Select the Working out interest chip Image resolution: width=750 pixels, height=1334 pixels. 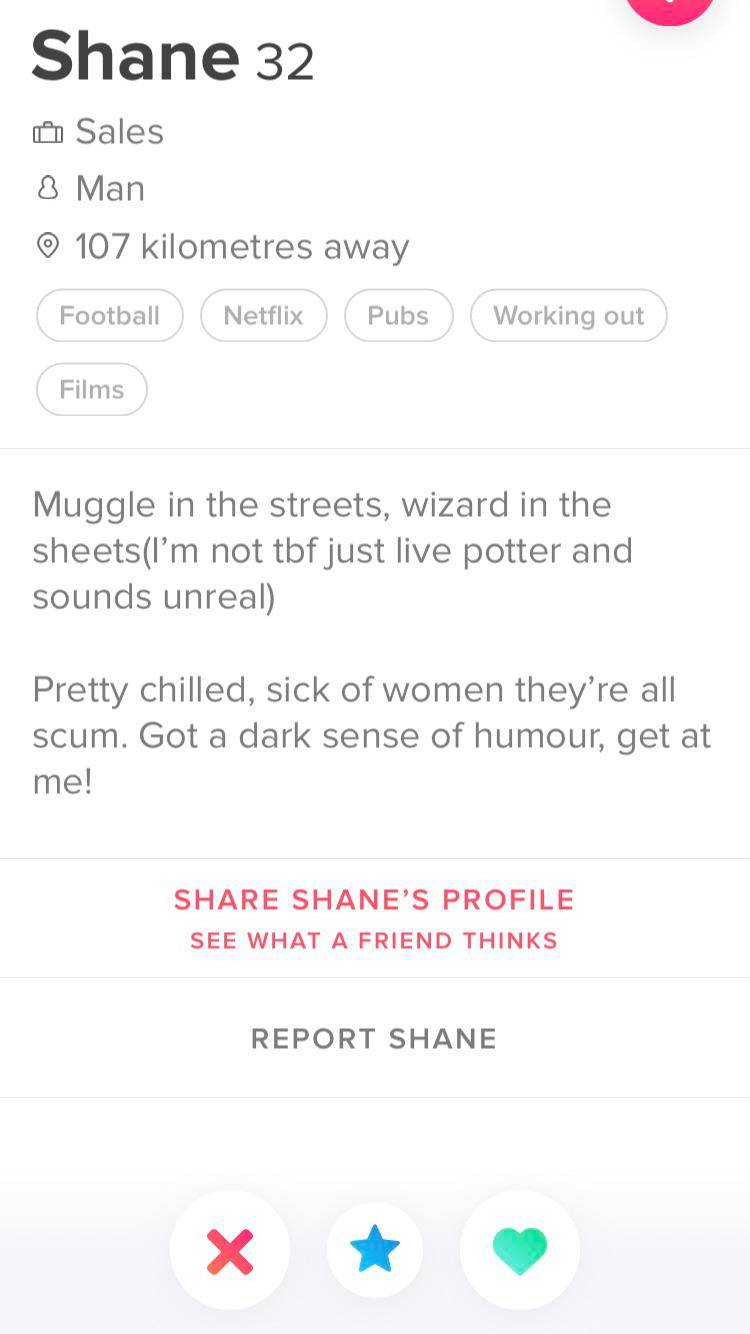[x=568, y=316]
